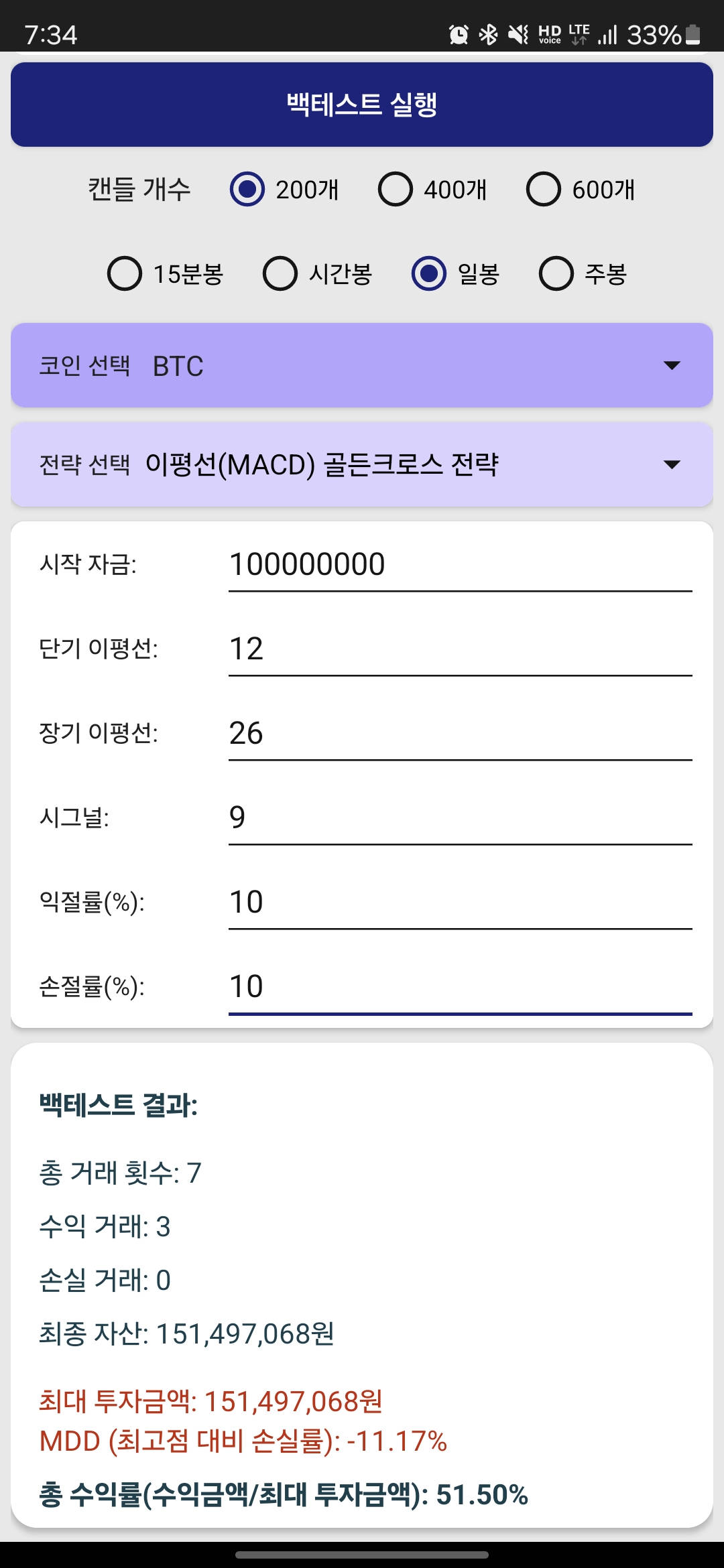Switch timeframe to 시간봉
This screenshot has height=1568, width=724.
point(280,273)
